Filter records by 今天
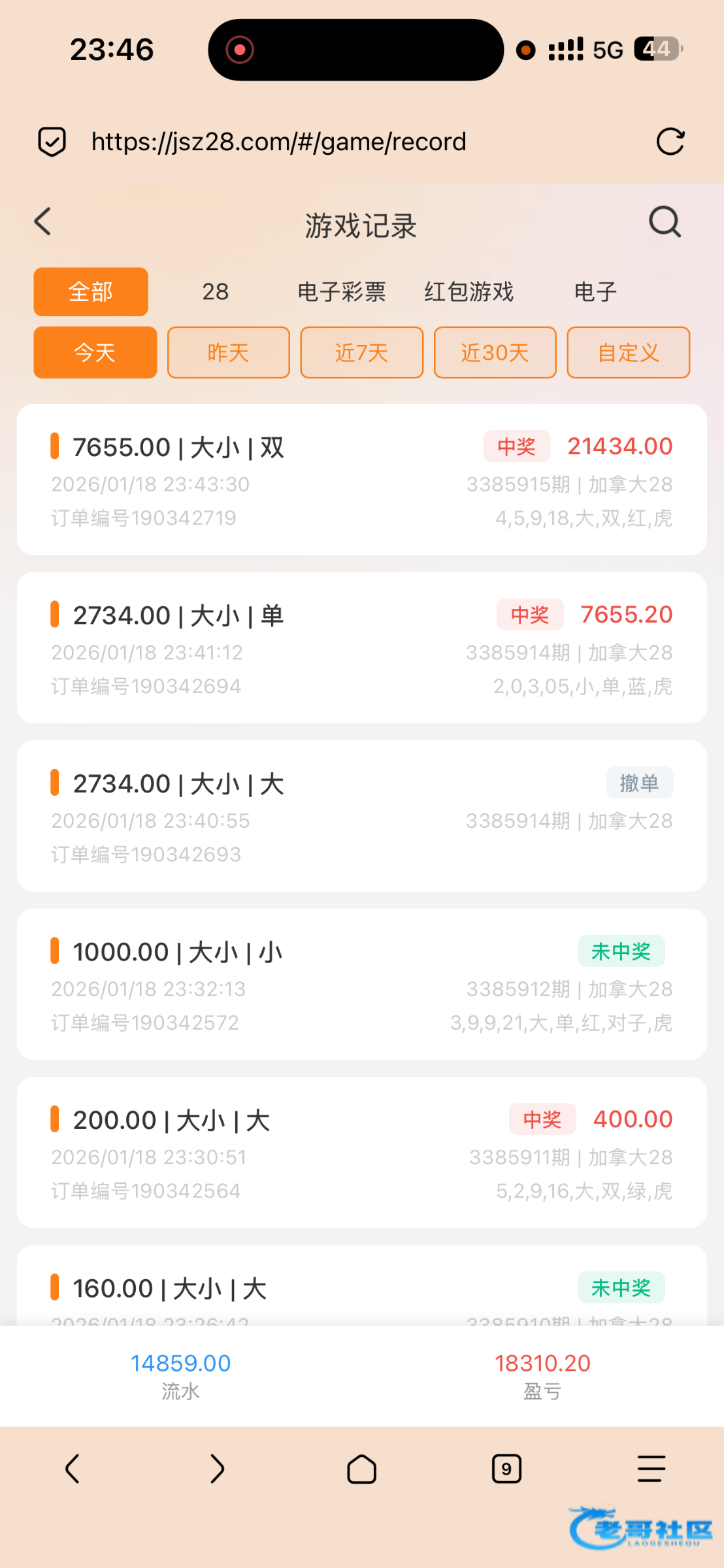 coord(95,353)
